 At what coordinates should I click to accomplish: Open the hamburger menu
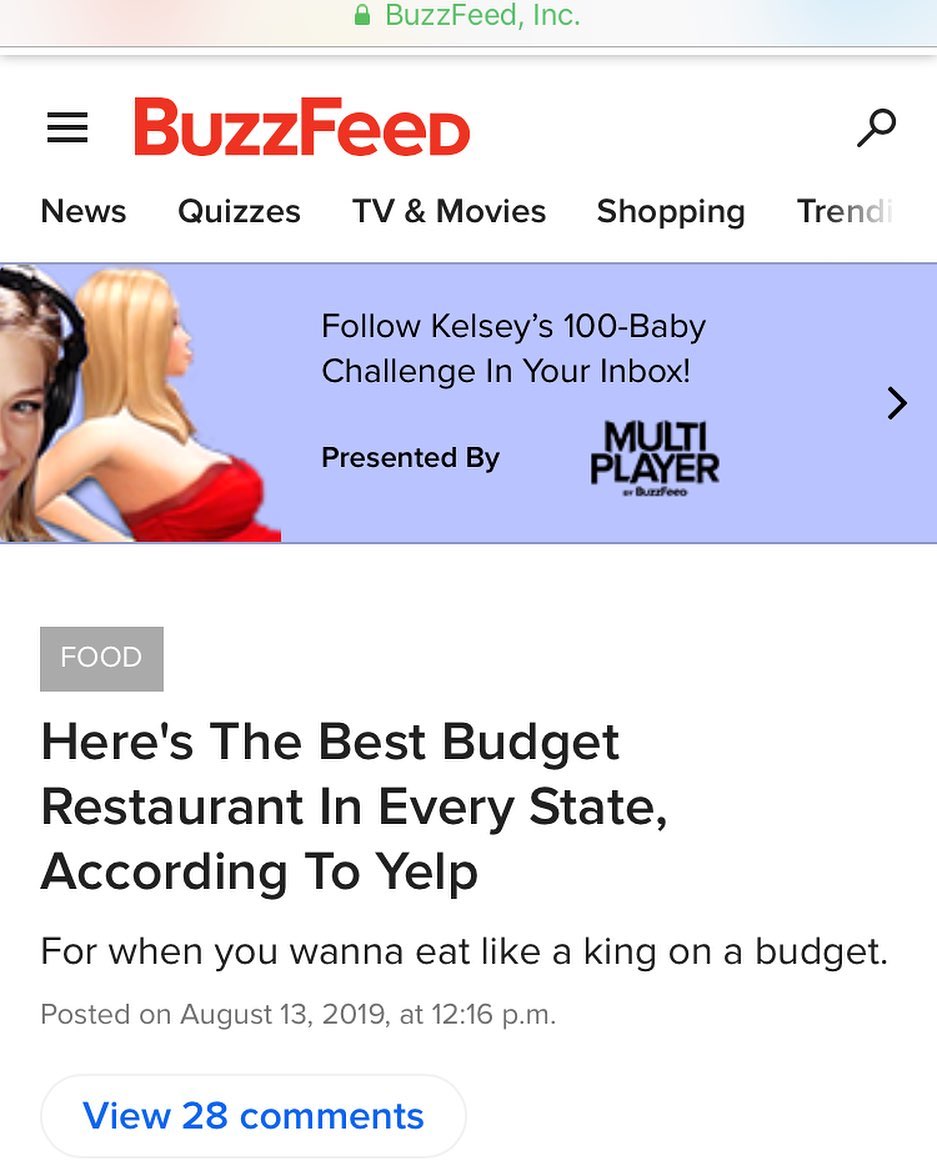[67, 128]
